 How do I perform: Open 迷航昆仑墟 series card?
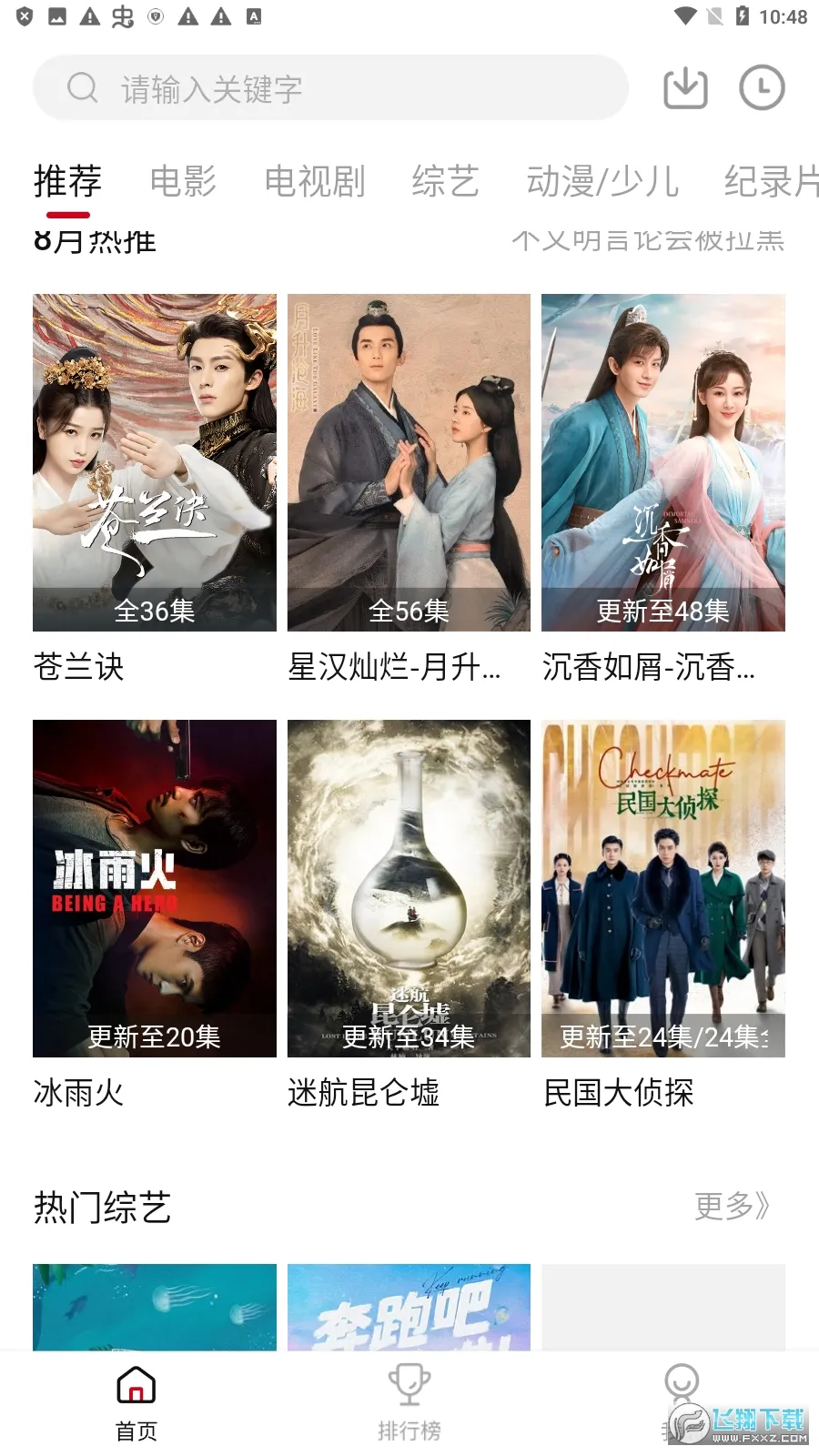click(409, 888)
